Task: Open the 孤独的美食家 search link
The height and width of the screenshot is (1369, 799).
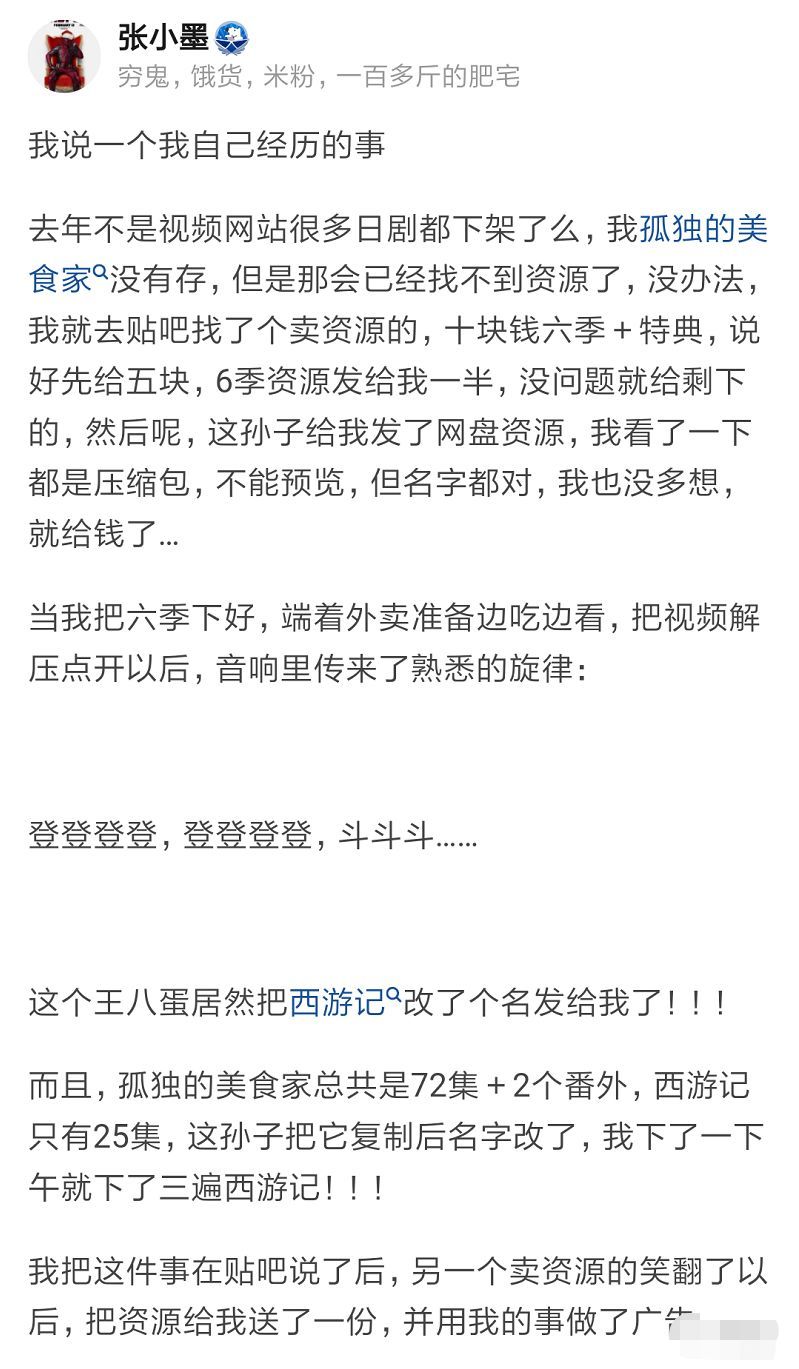Action: [x=703, y=229]
